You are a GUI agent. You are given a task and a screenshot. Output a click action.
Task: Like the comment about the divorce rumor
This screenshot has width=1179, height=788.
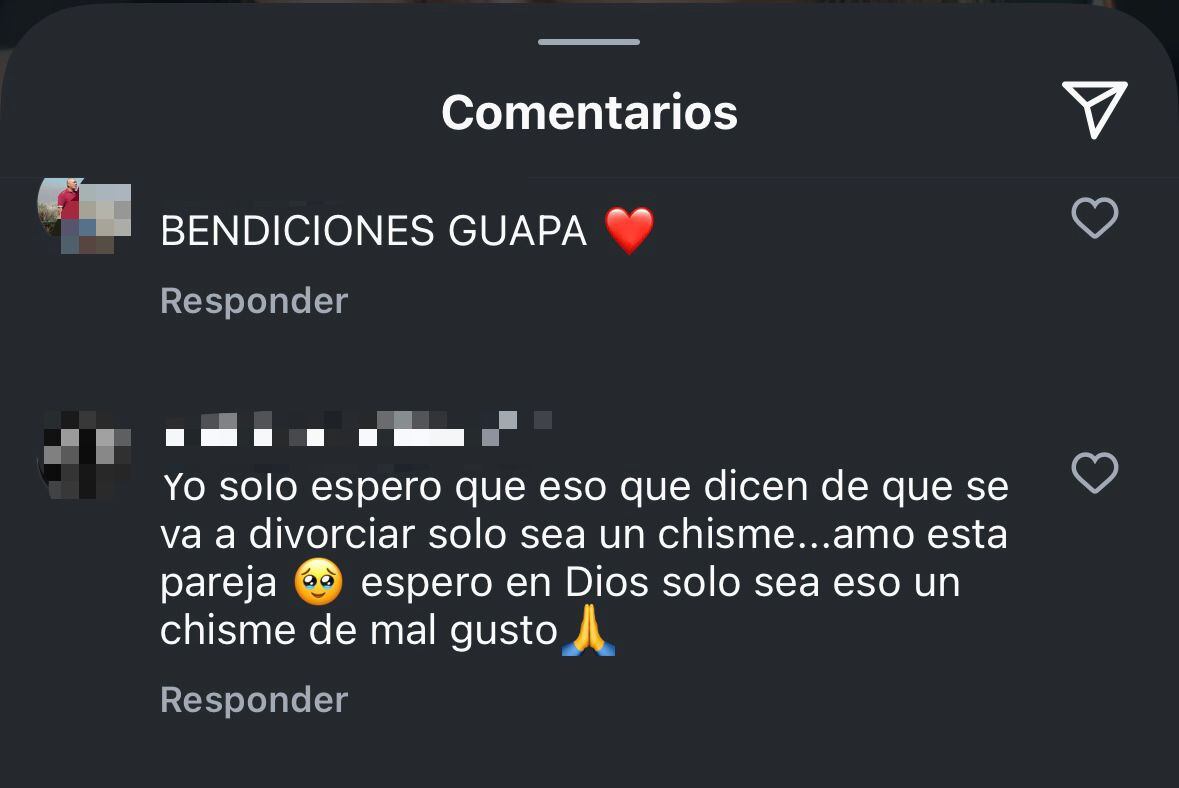click(1094, 473)
